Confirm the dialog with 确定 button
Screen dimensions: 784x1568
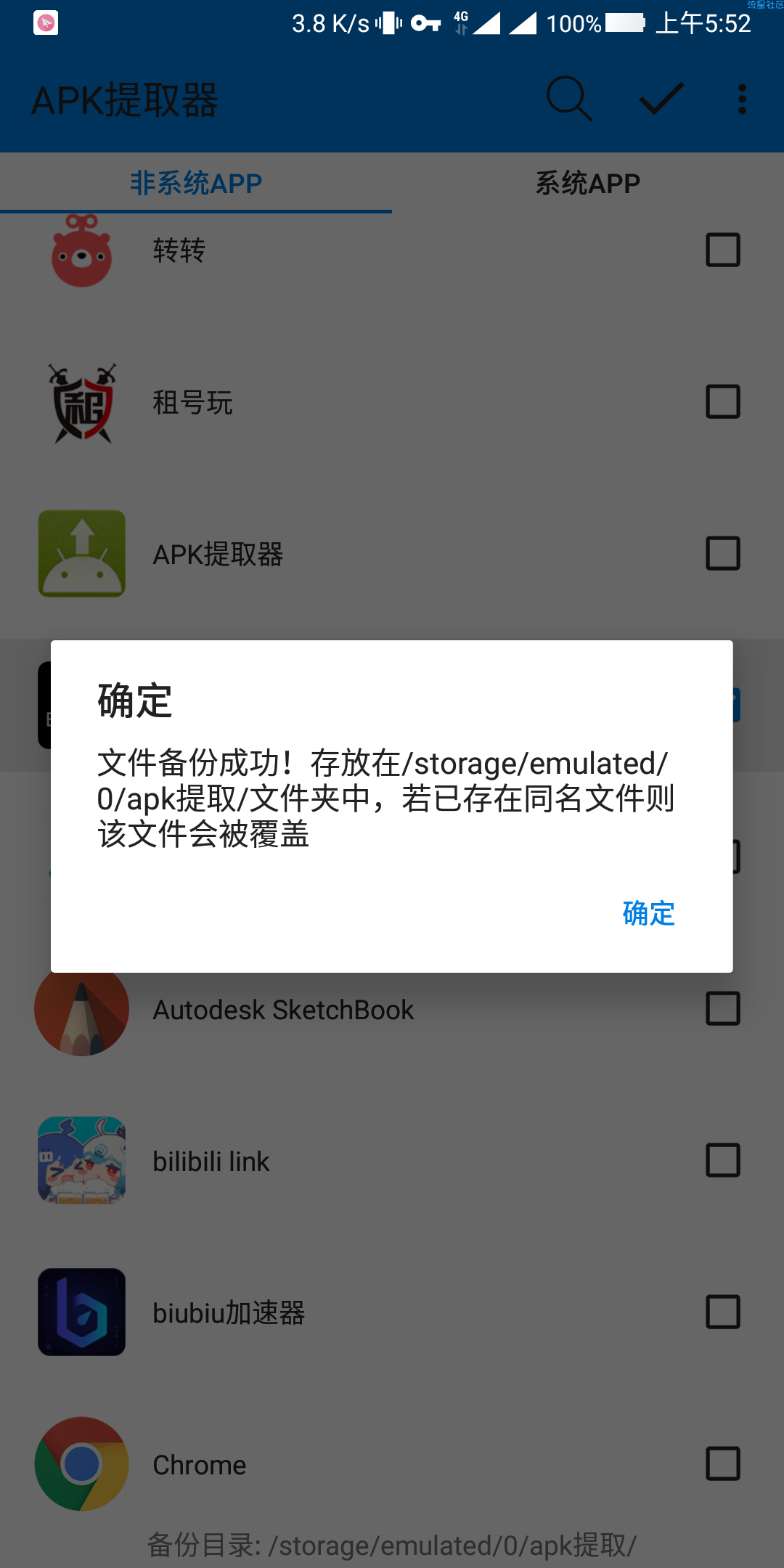click(648, 913)
